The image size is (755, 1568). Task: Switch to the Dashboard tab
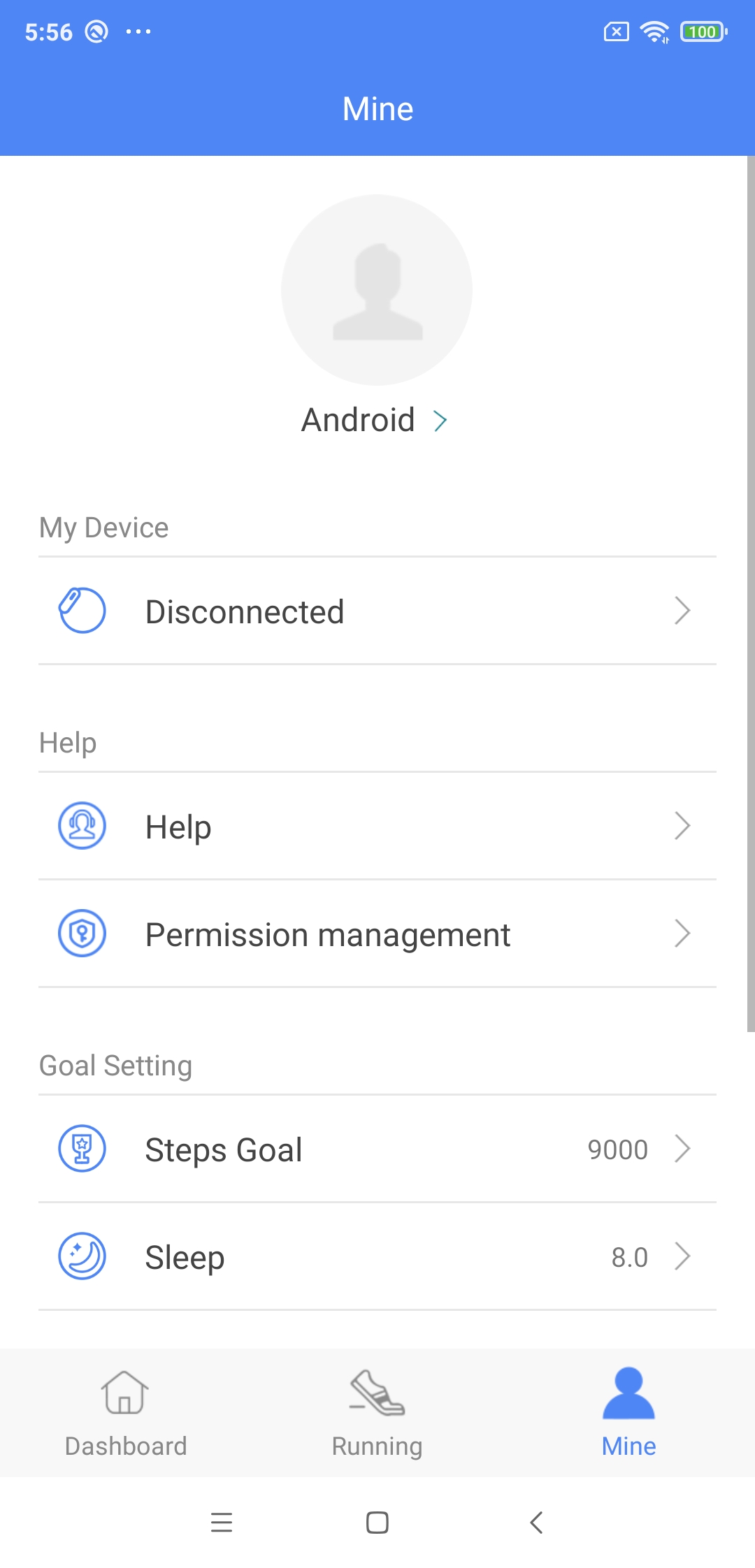click(126, 1413)
